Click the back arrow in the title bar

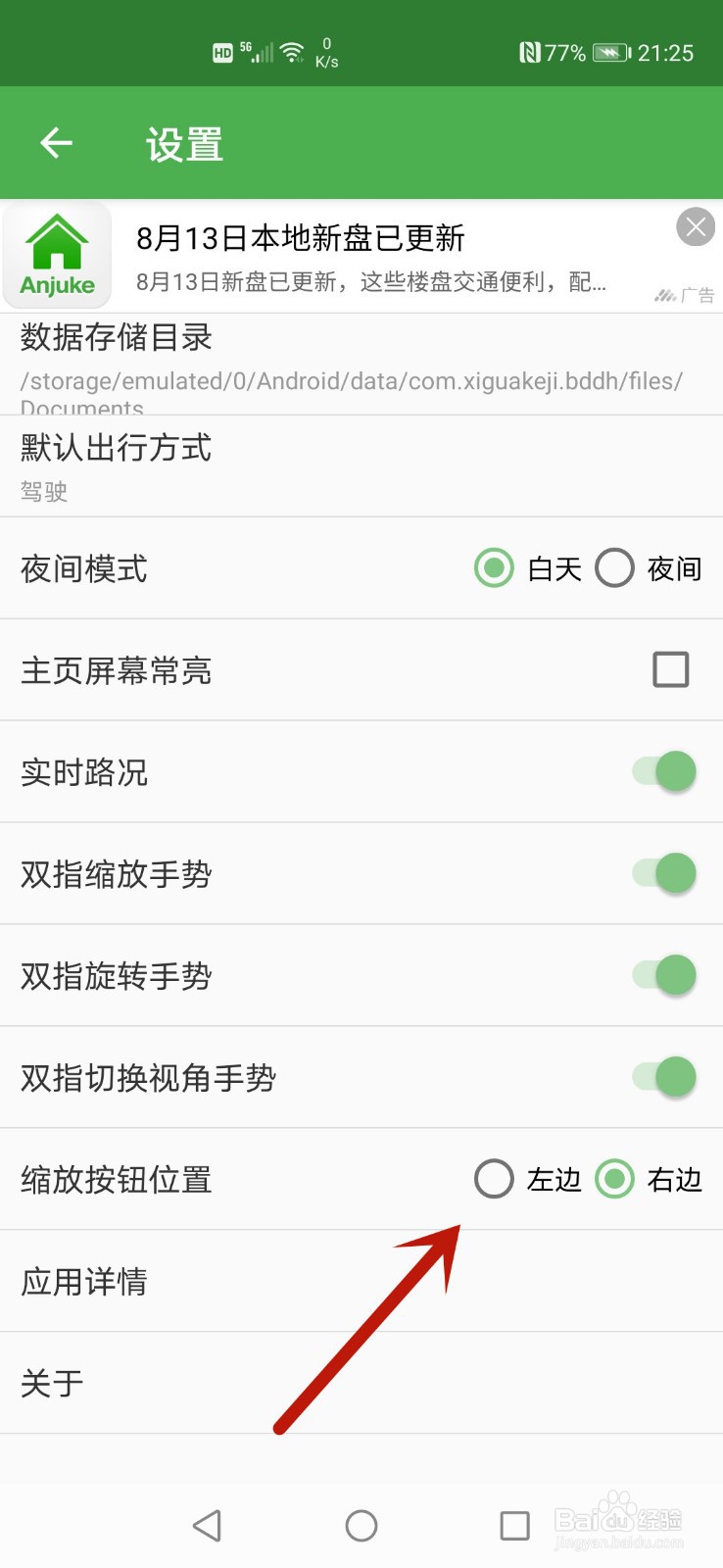coord(56,142)
